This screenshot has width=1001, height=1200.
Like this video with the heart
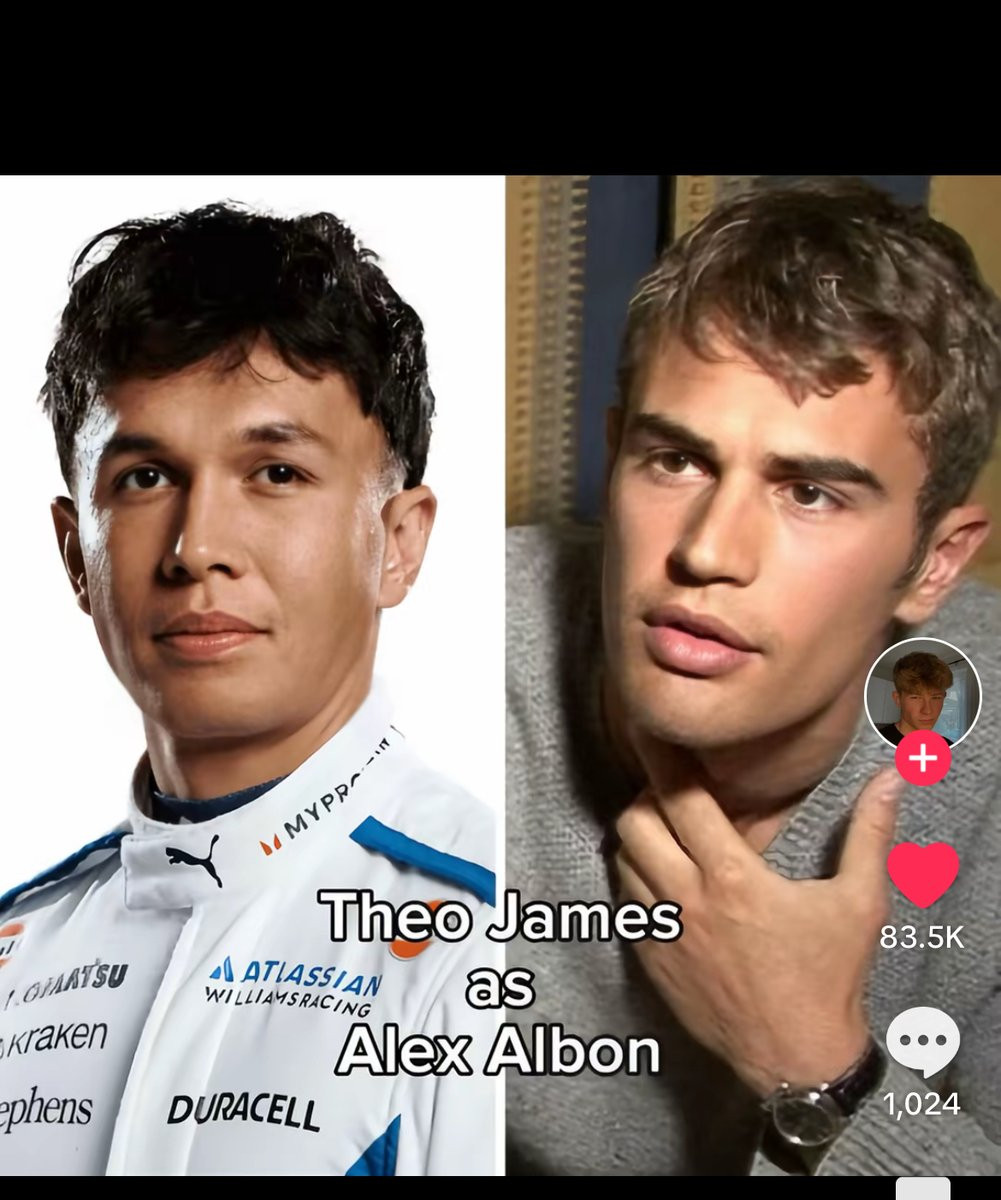(x=922, y=875)
